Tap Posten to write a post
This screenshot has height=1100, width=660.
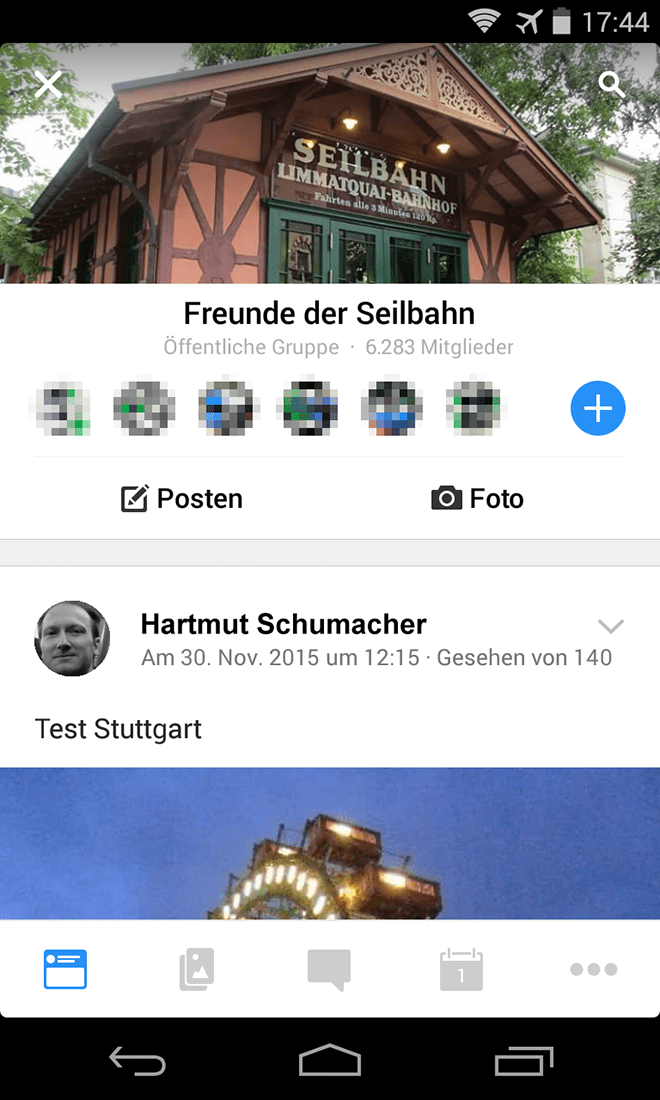(182, 498)
